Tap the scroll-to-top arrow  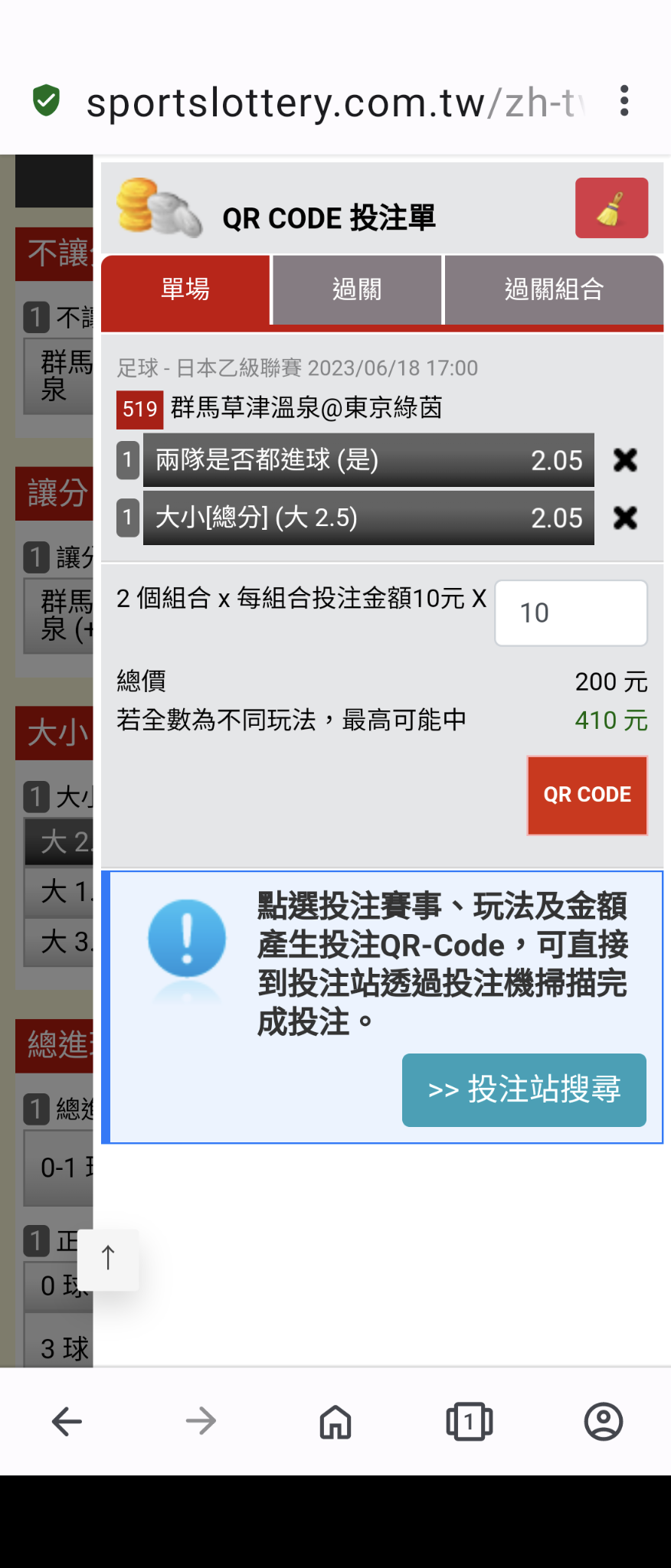click(108, 1259)
